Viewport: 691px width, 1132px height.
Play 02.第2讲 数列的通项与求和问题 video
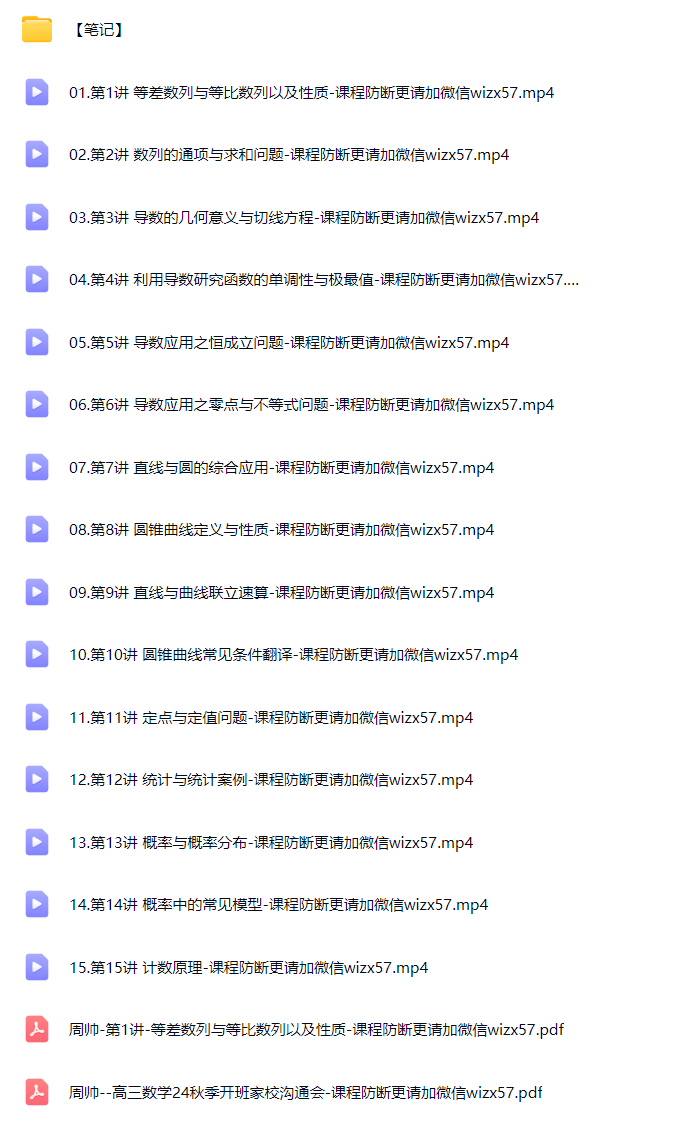(289, 154)
